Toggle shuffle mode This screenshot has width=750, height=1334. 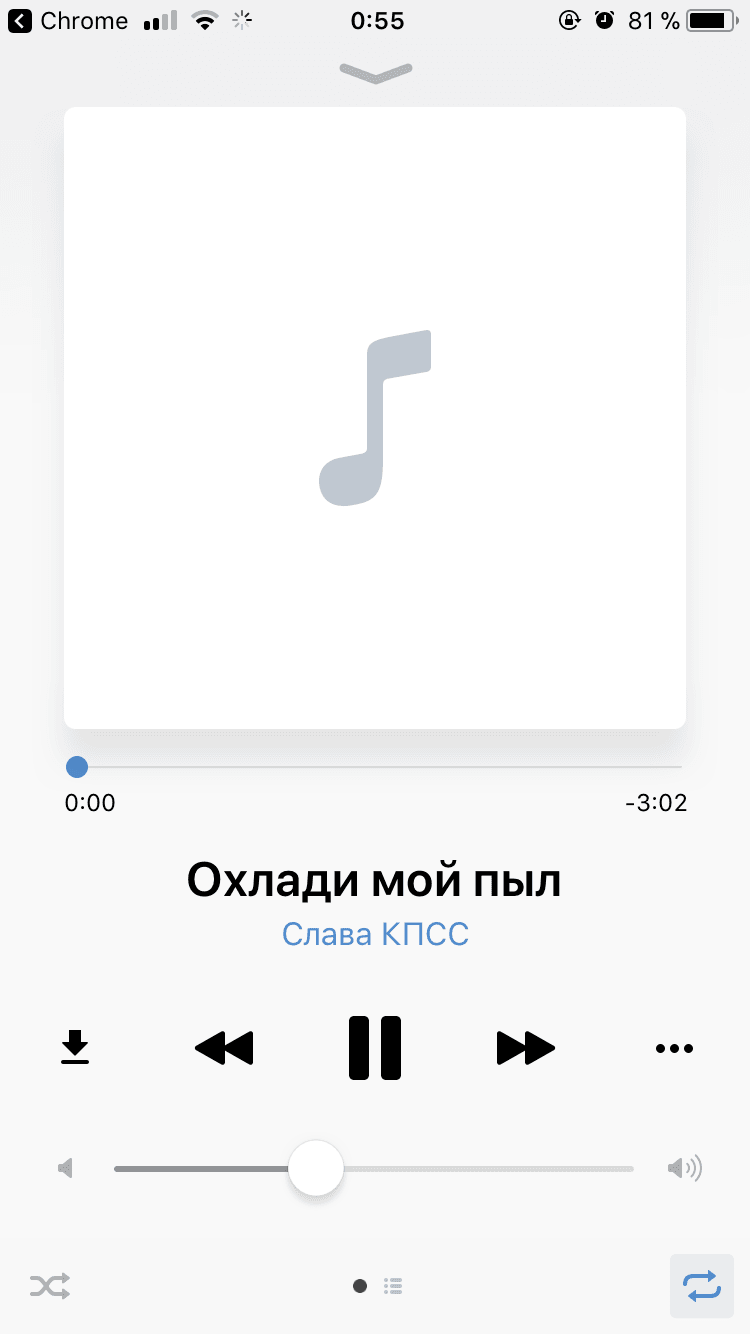50,1286
